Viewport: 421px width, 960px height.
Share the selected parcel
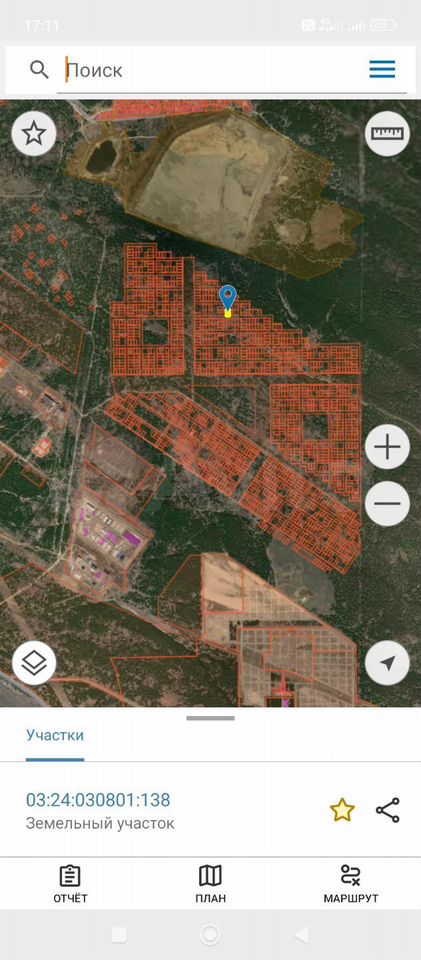[388, 810]
